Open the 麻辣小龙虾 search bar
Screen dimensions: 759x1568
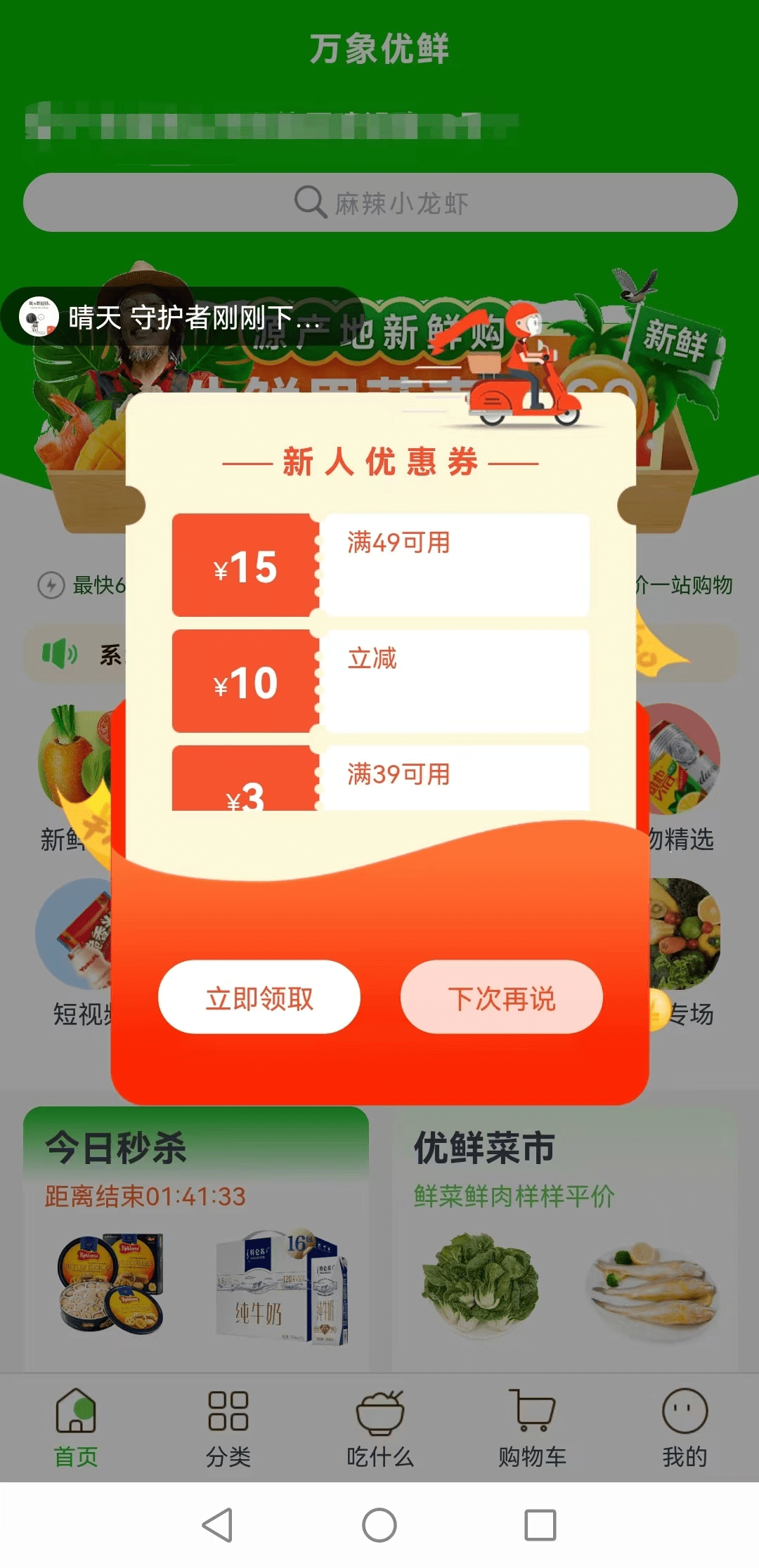[380, 202]
